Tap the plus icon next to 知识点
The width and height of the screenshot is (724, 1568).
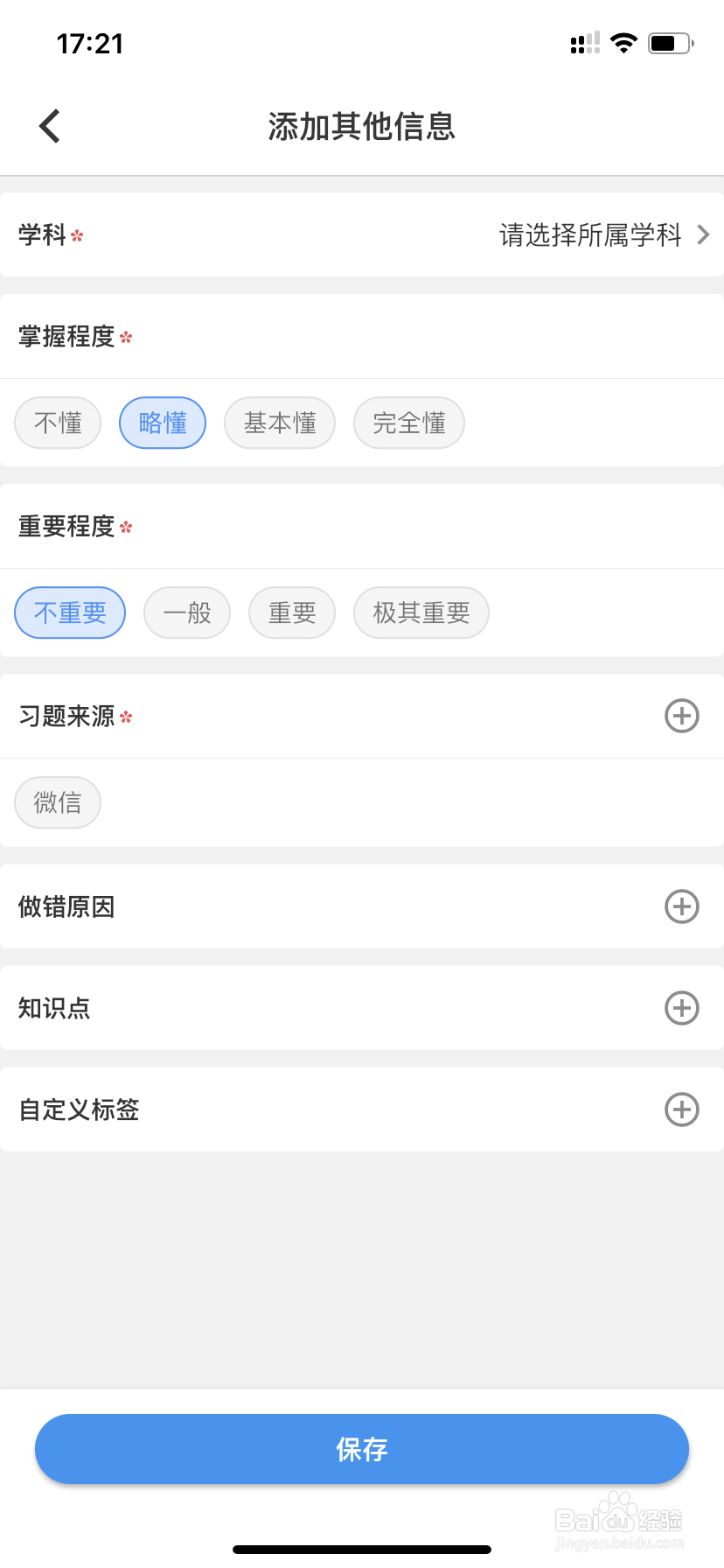[681, 1008]
